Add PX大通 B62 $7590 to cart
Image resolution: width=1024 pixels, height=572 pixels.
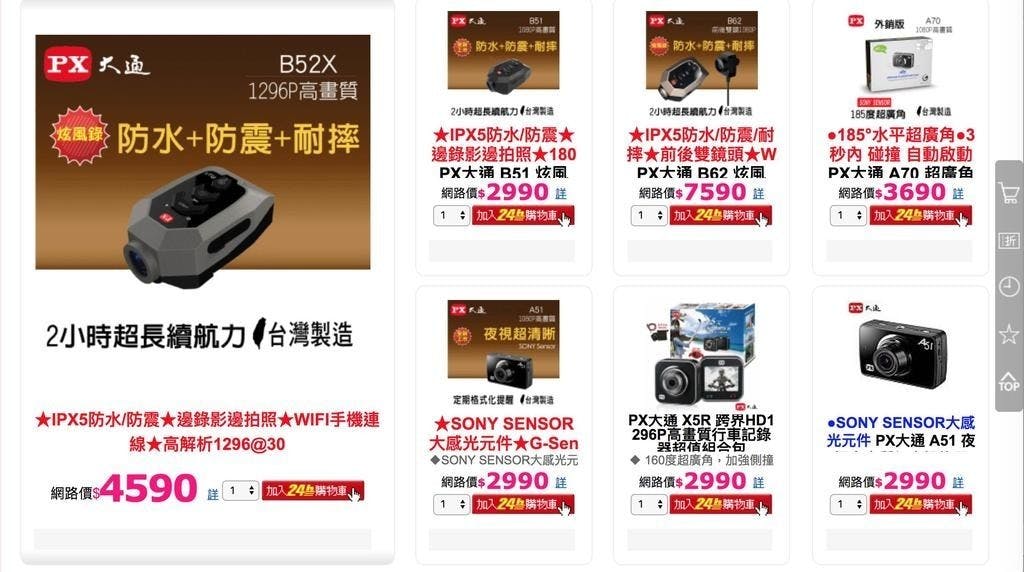(x=720, y=216)
